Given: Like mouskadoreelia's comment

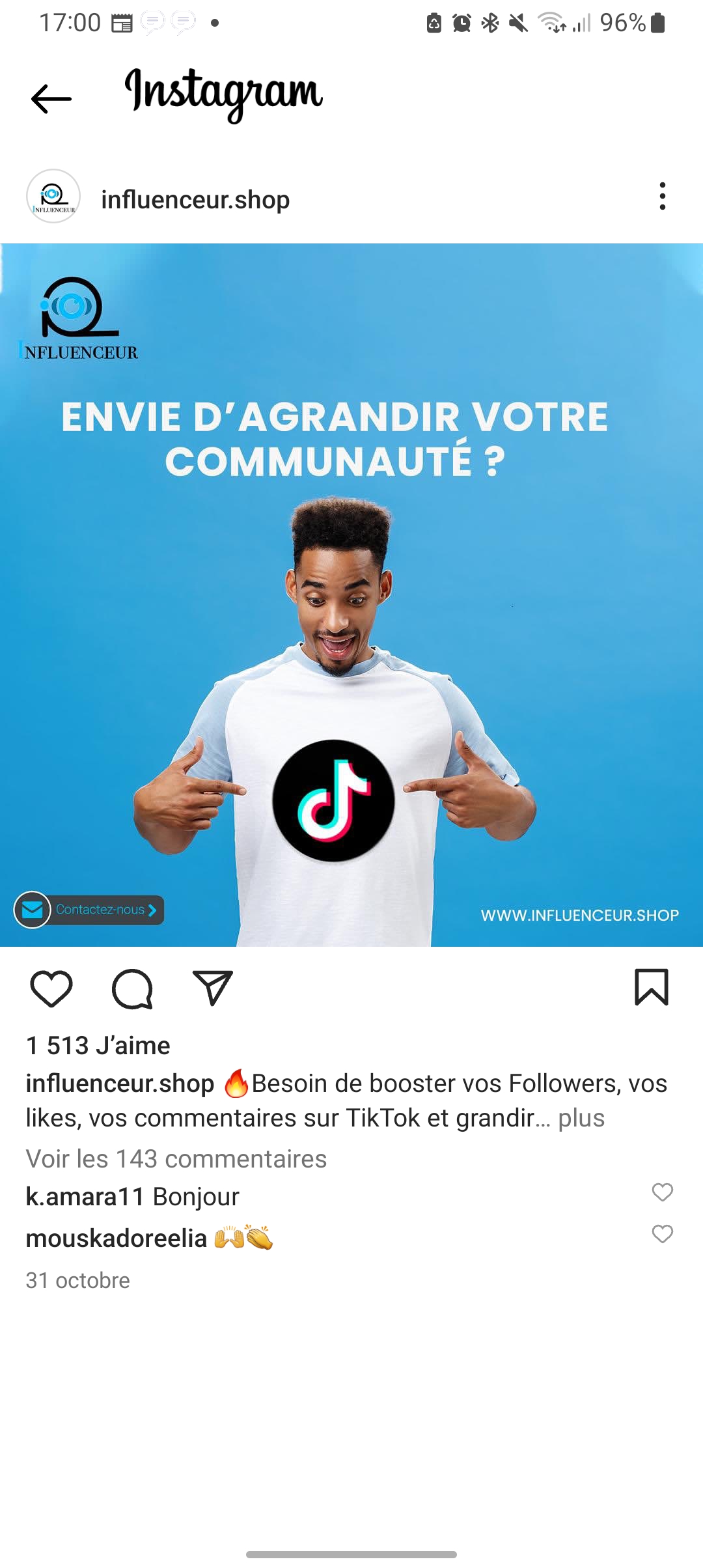Looking at the screenshot, I should (x=662, y=1234).
